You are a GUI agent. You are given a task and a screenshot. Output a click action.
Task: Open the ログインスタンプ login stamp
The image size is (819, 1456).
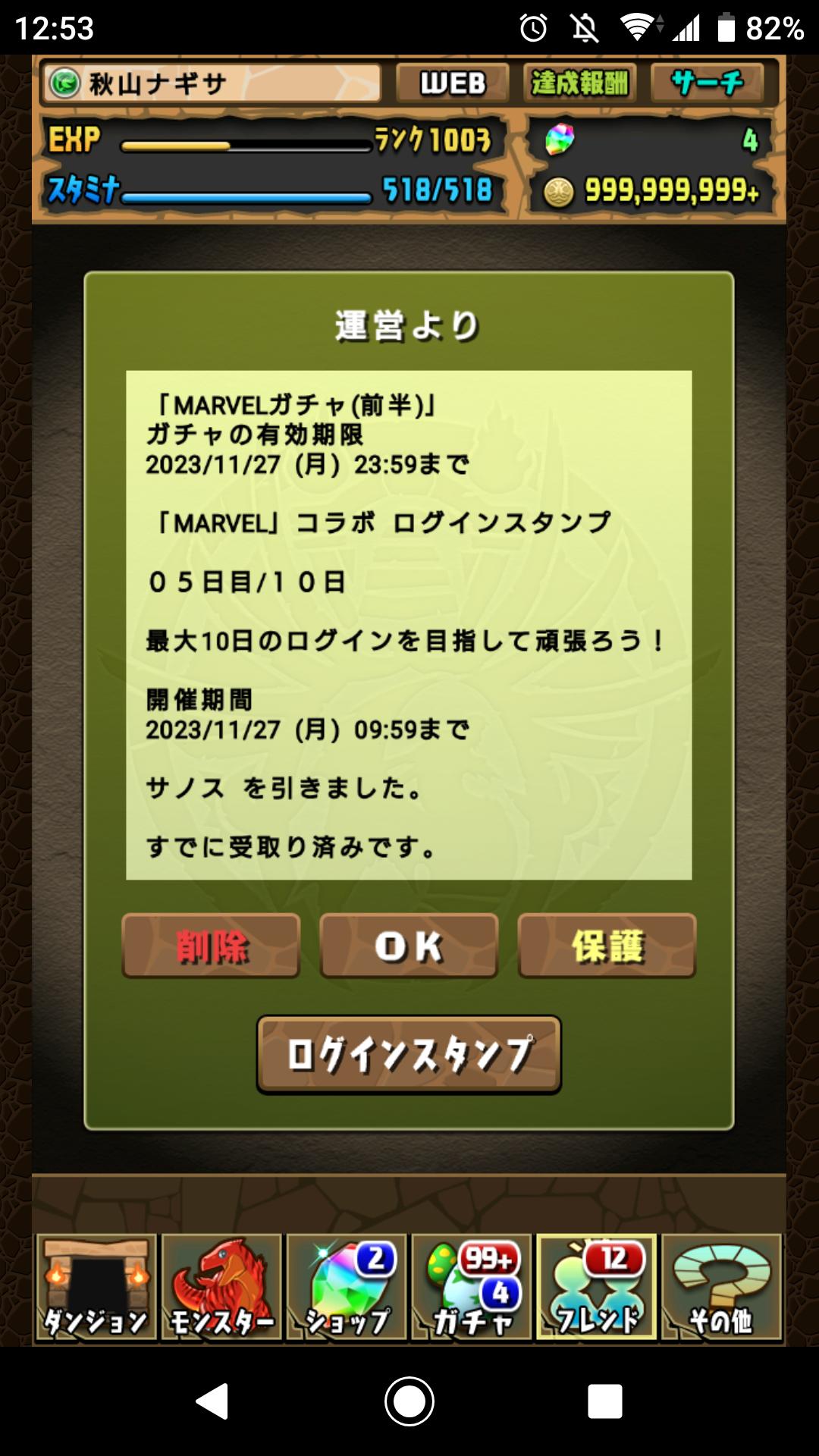(409, 1055)
